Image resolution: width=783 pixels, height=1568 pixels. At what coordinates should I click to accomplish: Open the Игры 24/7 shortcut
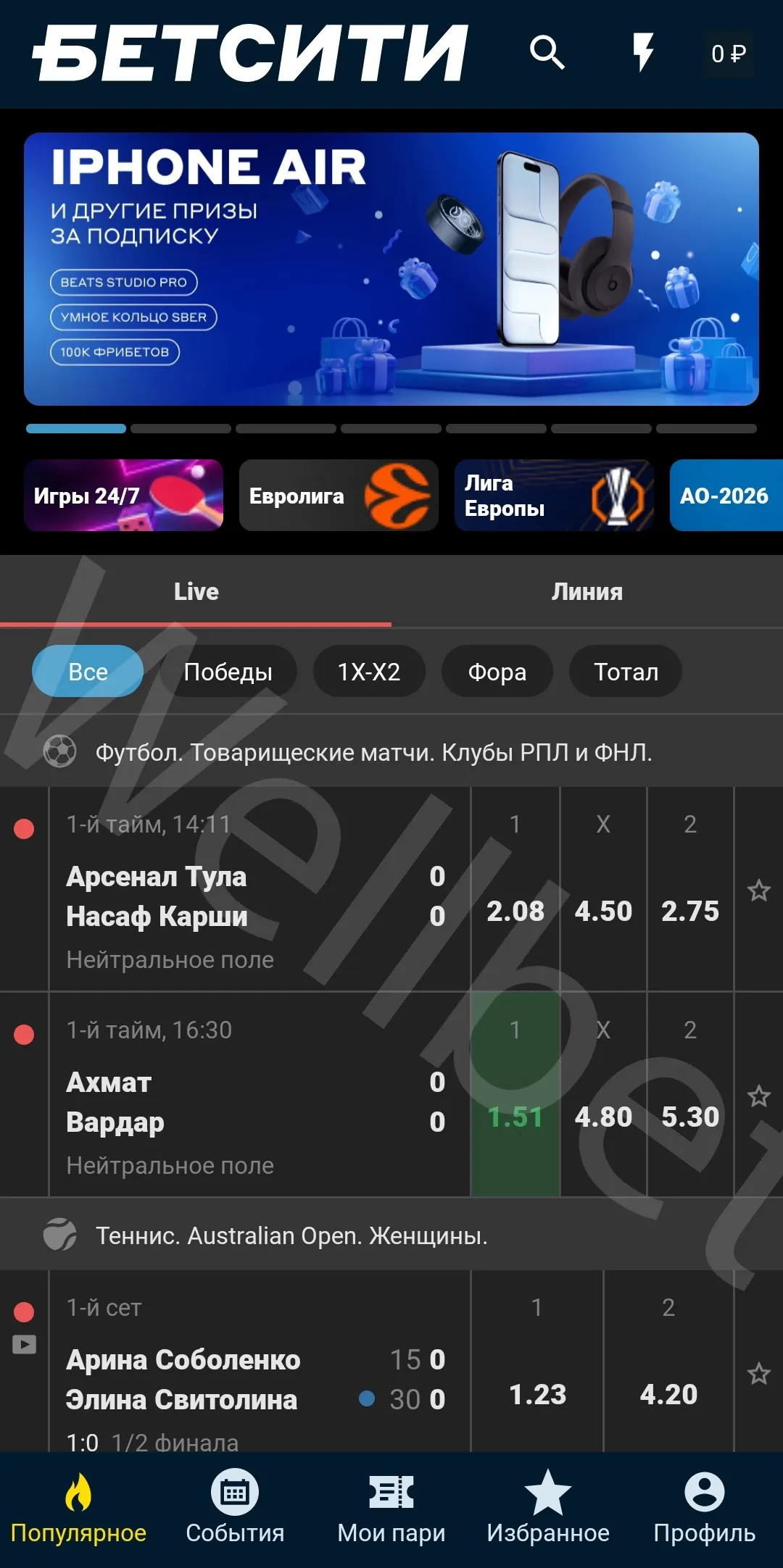(x=123, y=496)
